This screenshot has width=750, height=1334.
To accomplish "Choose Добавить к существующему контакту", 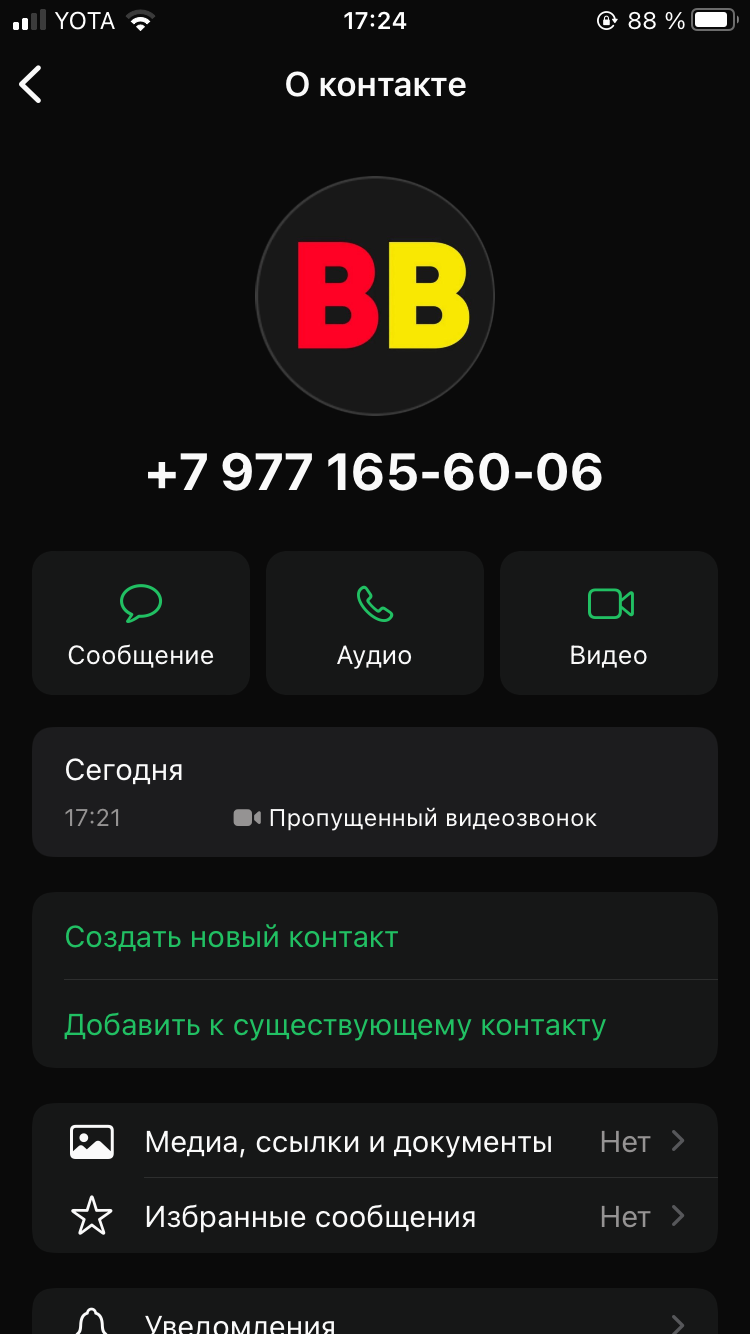I will 335,1025.
